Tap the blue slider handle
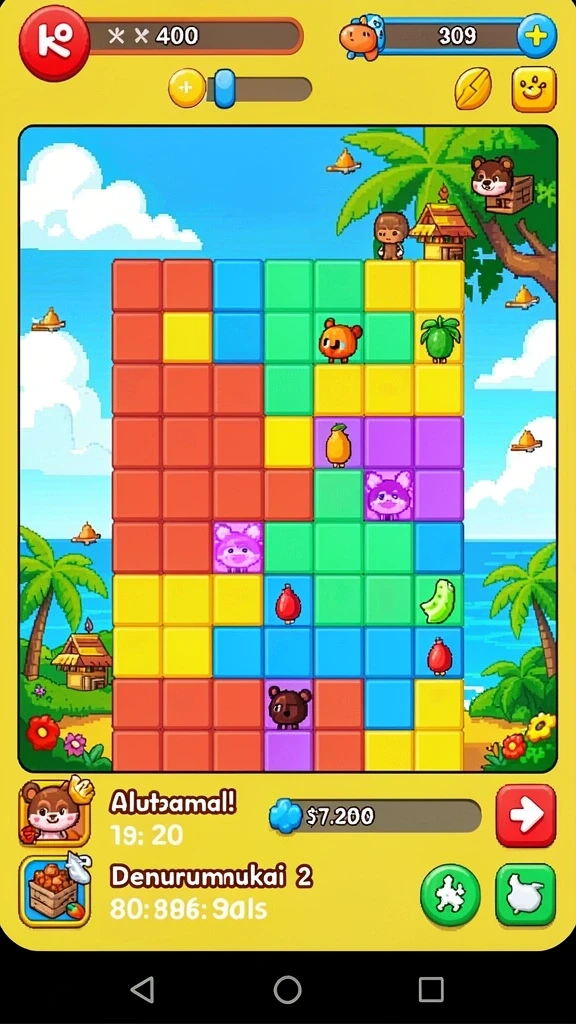This screenshot has width=576, height=1024. coord(224,88)
